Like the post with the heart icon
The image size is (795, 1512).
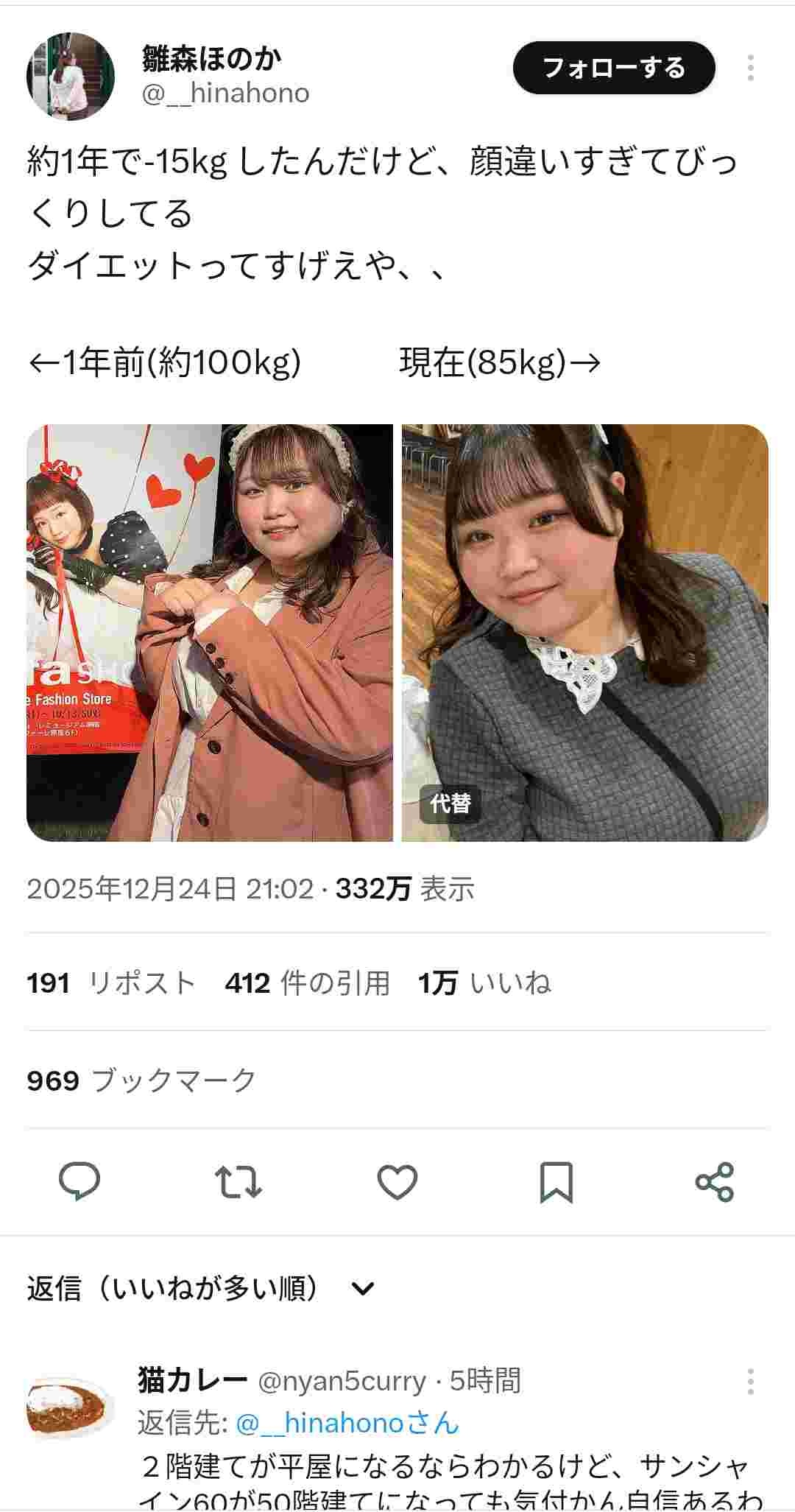point(397,1182)
